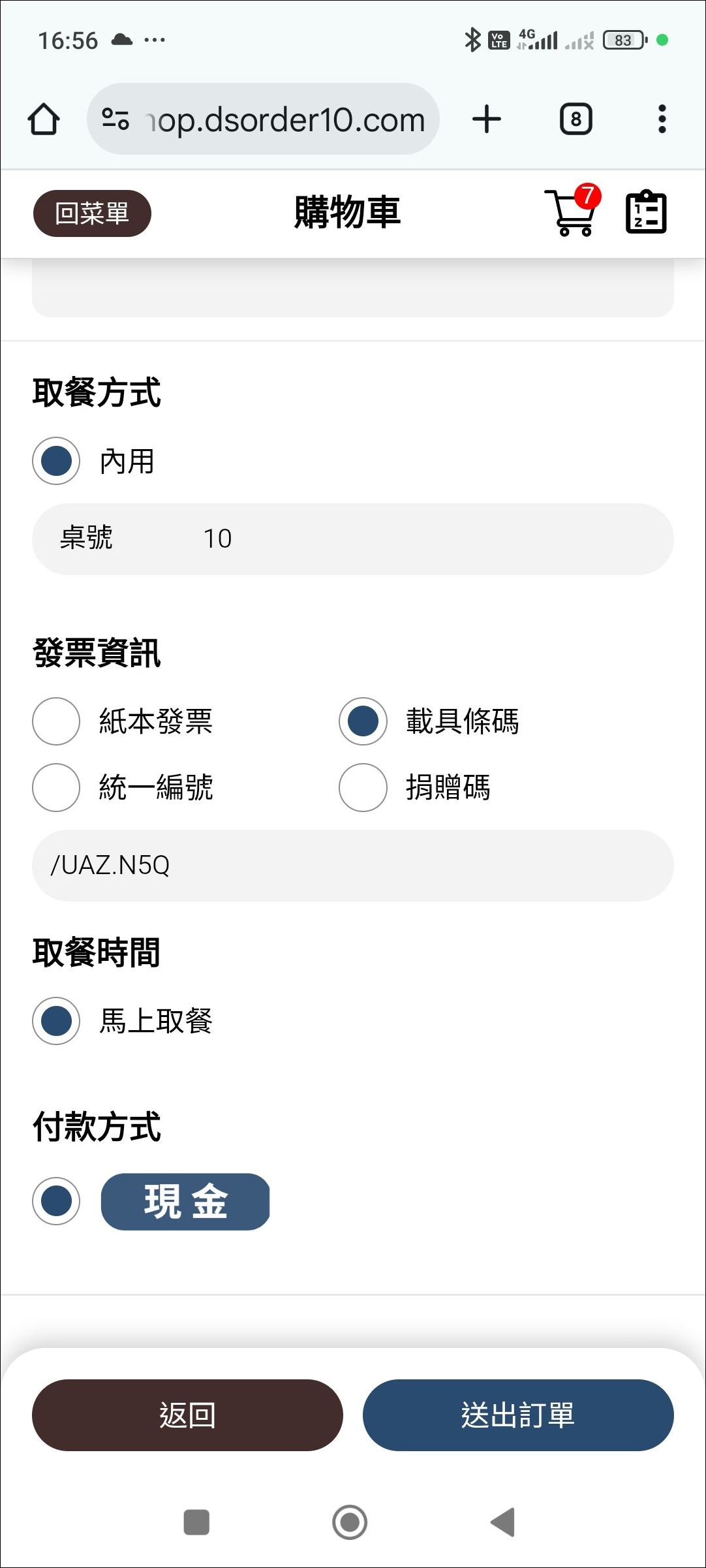Select 統一編號 invoice option
Image resolution: width=706 pixels, height=1568 pixels.
[56, 788]
